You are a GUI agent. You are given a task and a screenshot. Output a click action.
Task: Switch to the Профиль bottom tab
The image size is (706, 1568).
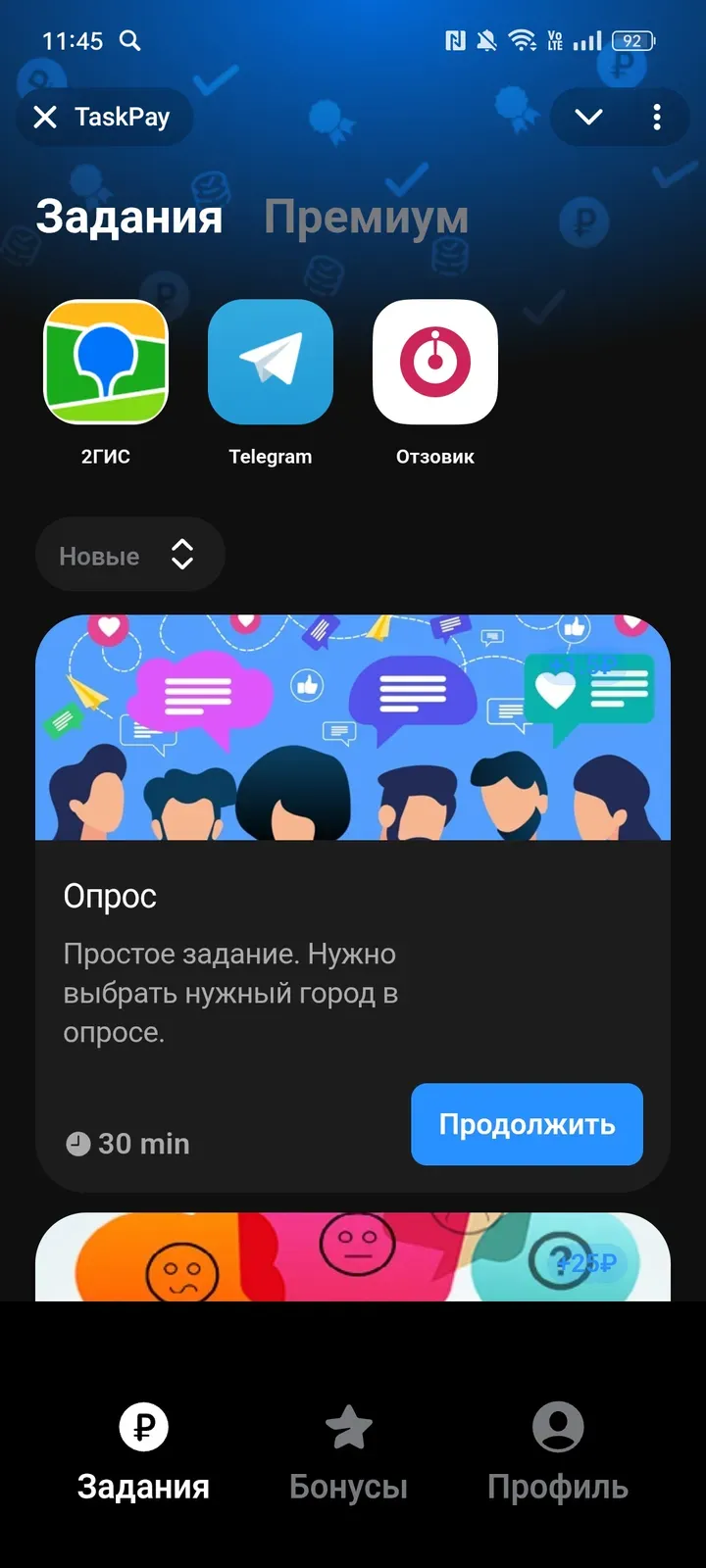pyautogui.click(x=558, y=1452)
